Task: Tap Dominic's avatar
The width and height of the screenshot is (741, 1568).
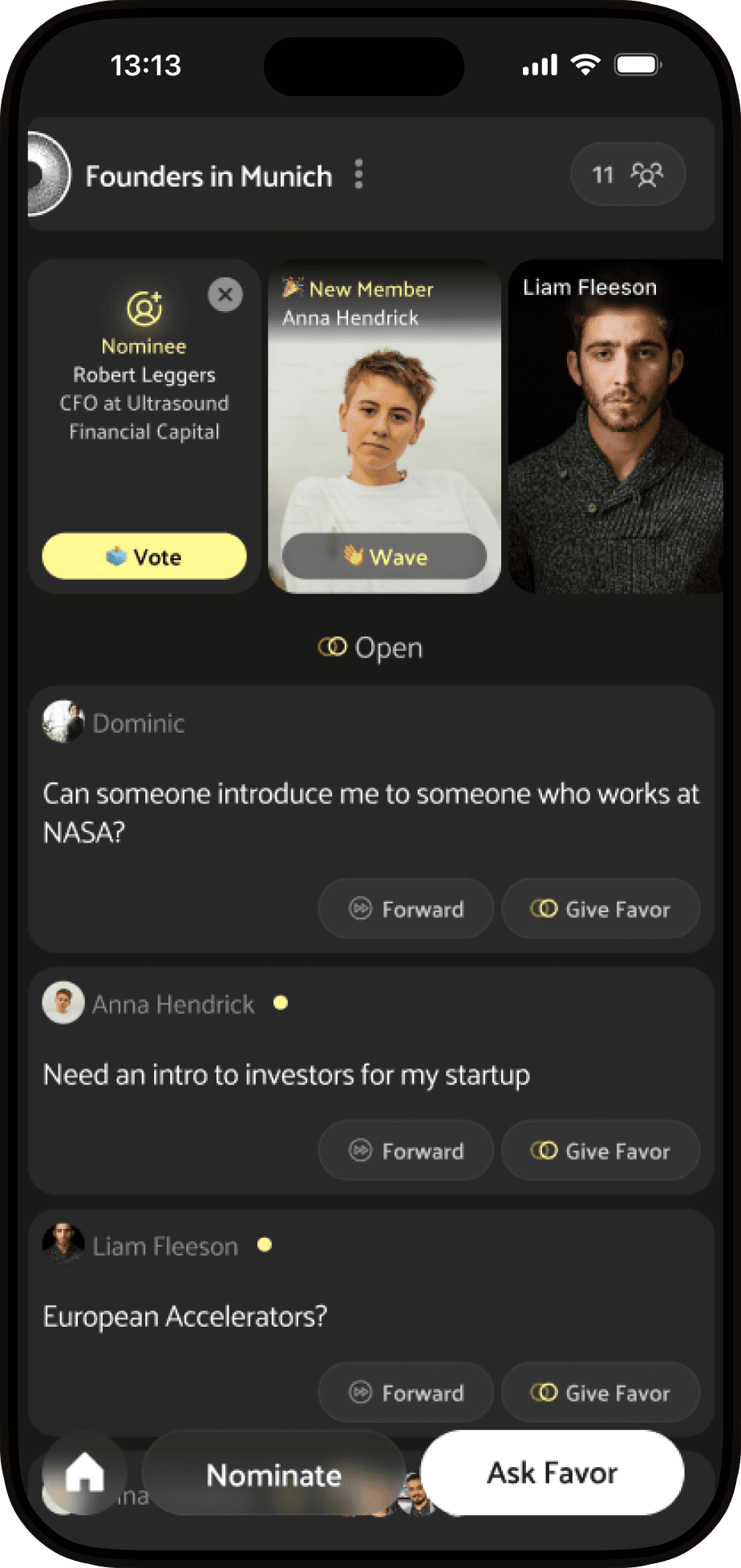Action: click(63, 721)
